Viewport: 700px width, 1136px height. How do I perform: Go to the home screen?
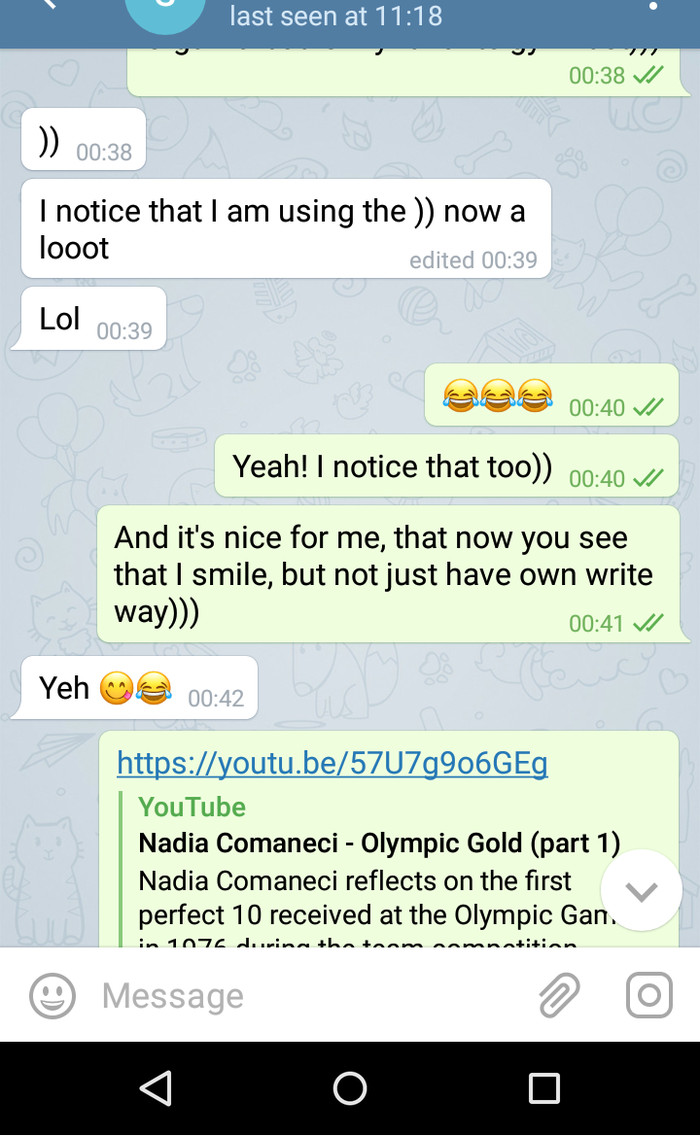tap(350, 1088)
